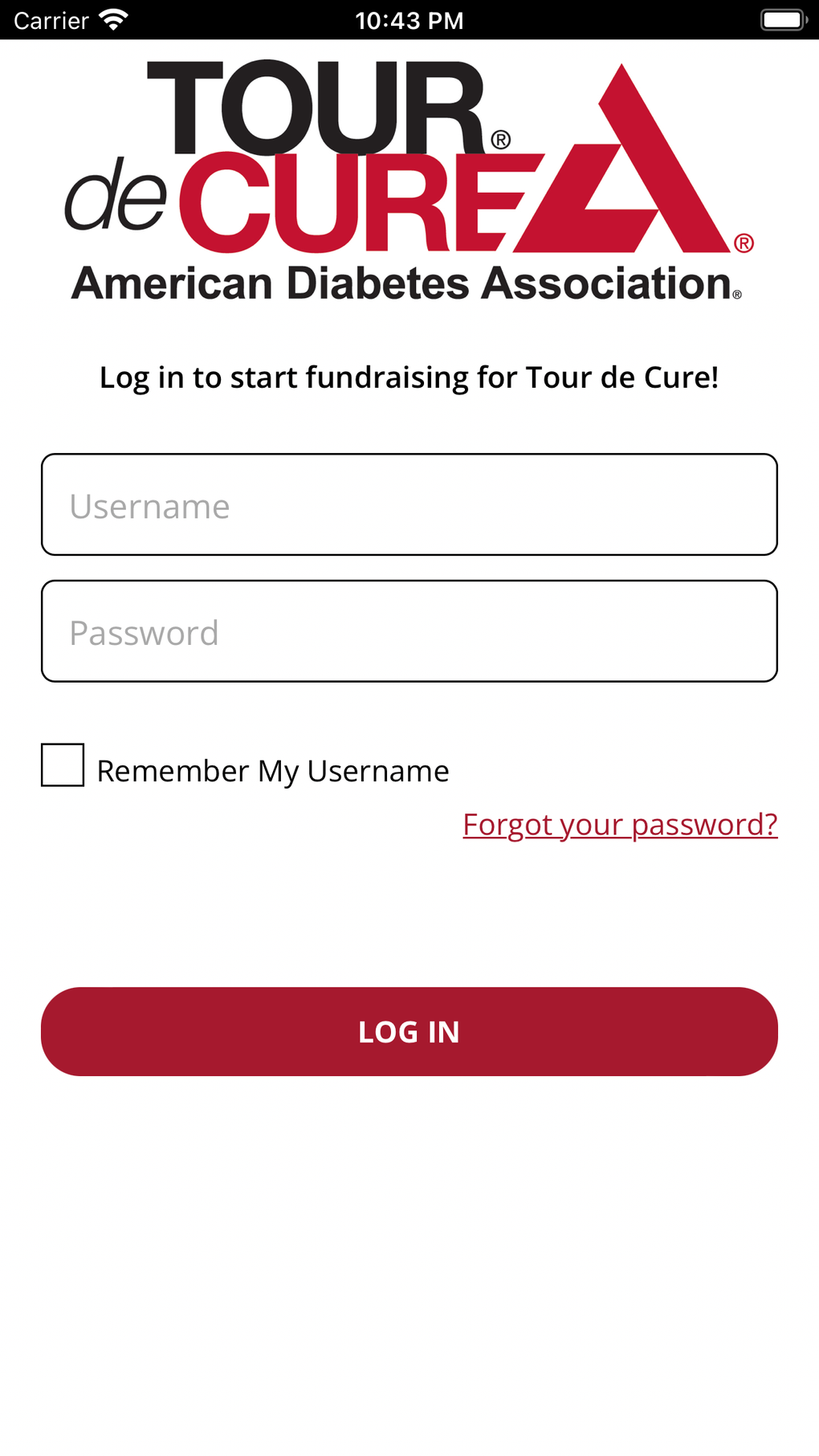Select the Password input field
Image resolution: width=819 pixels, height=1456 pixels.
(409, 630)
